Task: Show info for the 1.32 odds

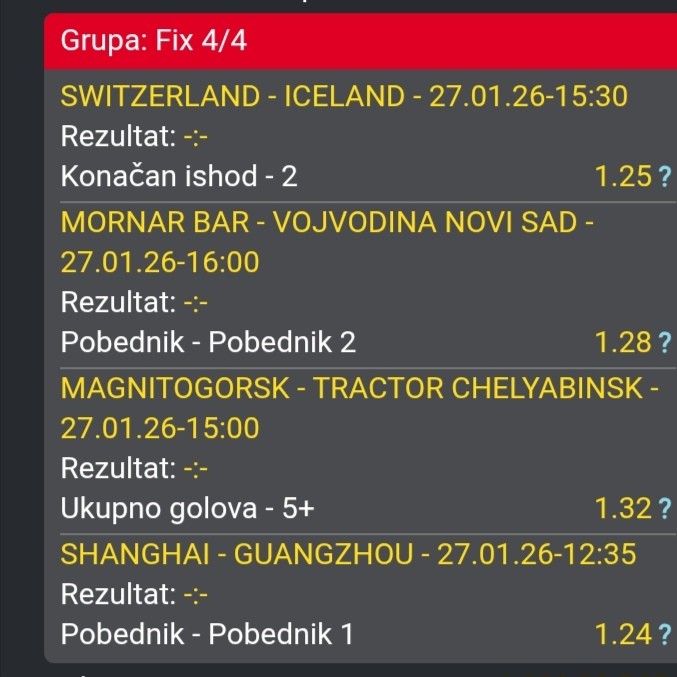Action: tap(665, 510)
